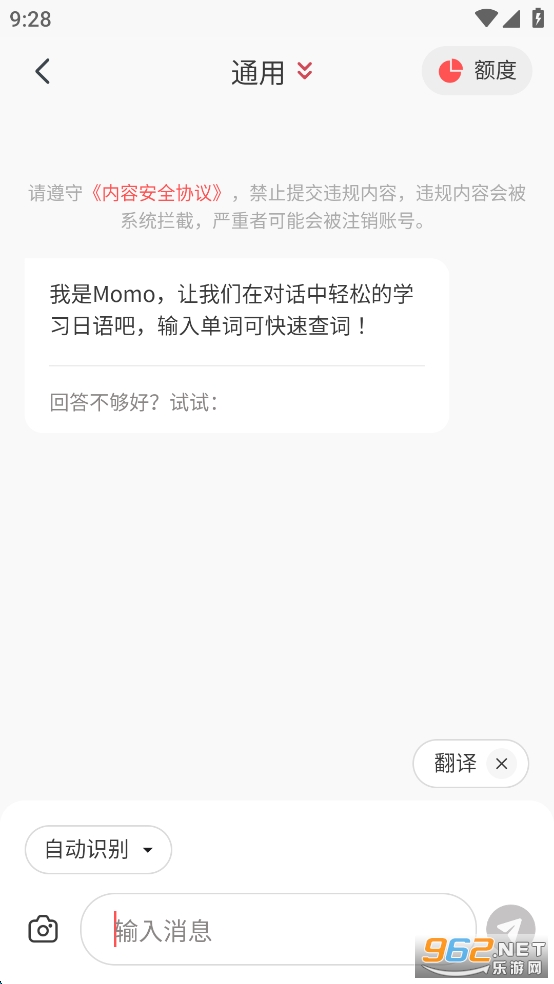This screenshot has width=554, height=984.
Task: Go back using the top-left arrow
Action: (x=42, y=71)
